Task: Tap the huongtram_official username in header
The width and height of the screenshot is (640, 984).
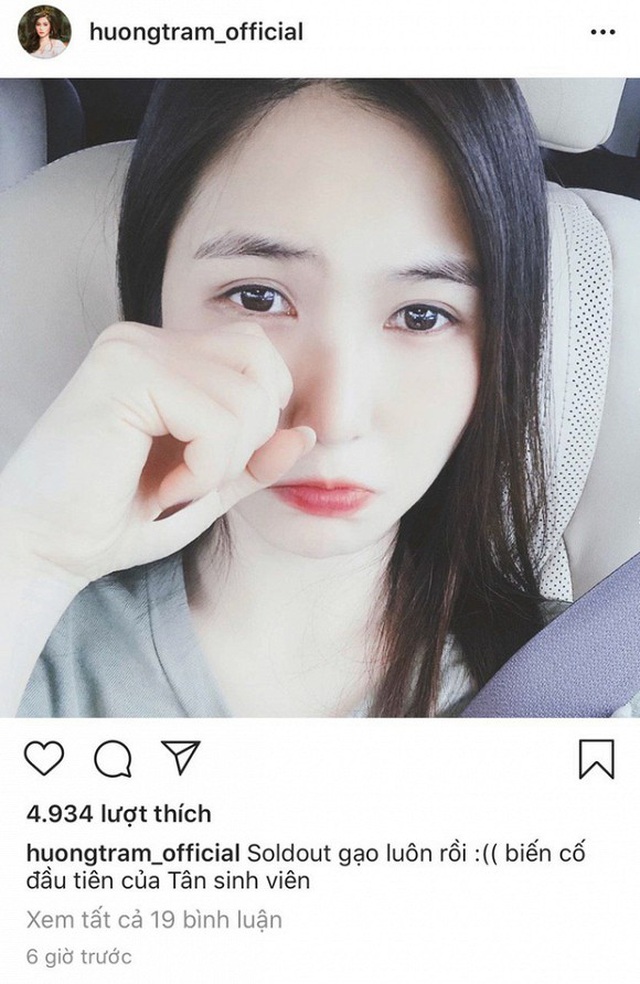Action: pos(196,32)
